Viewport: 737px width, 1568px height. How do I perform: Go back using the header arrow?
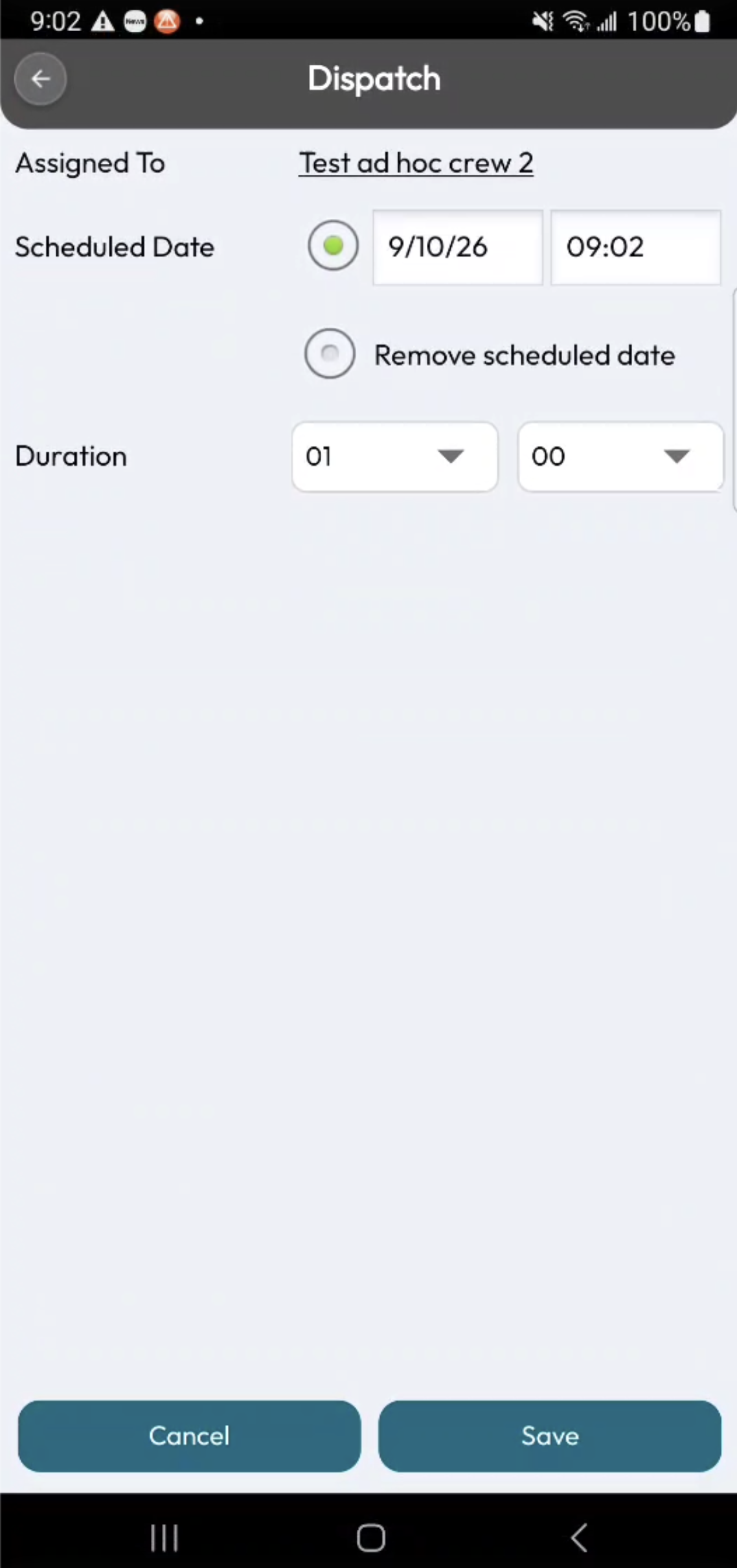(x=41, y=79)
